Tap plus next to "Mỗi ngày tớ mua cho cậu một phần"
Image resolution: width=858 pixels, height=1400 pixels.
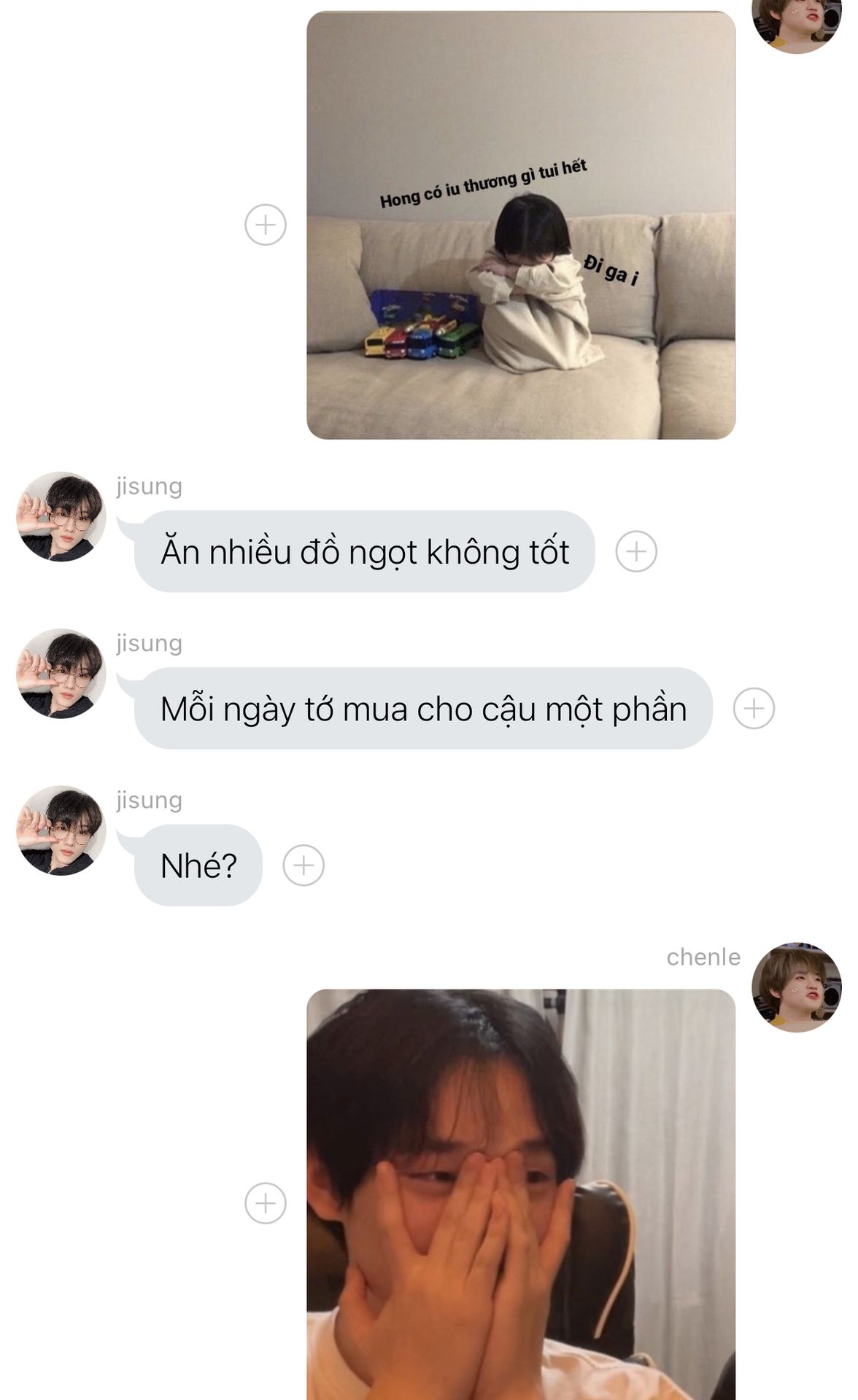pos(754,708)
